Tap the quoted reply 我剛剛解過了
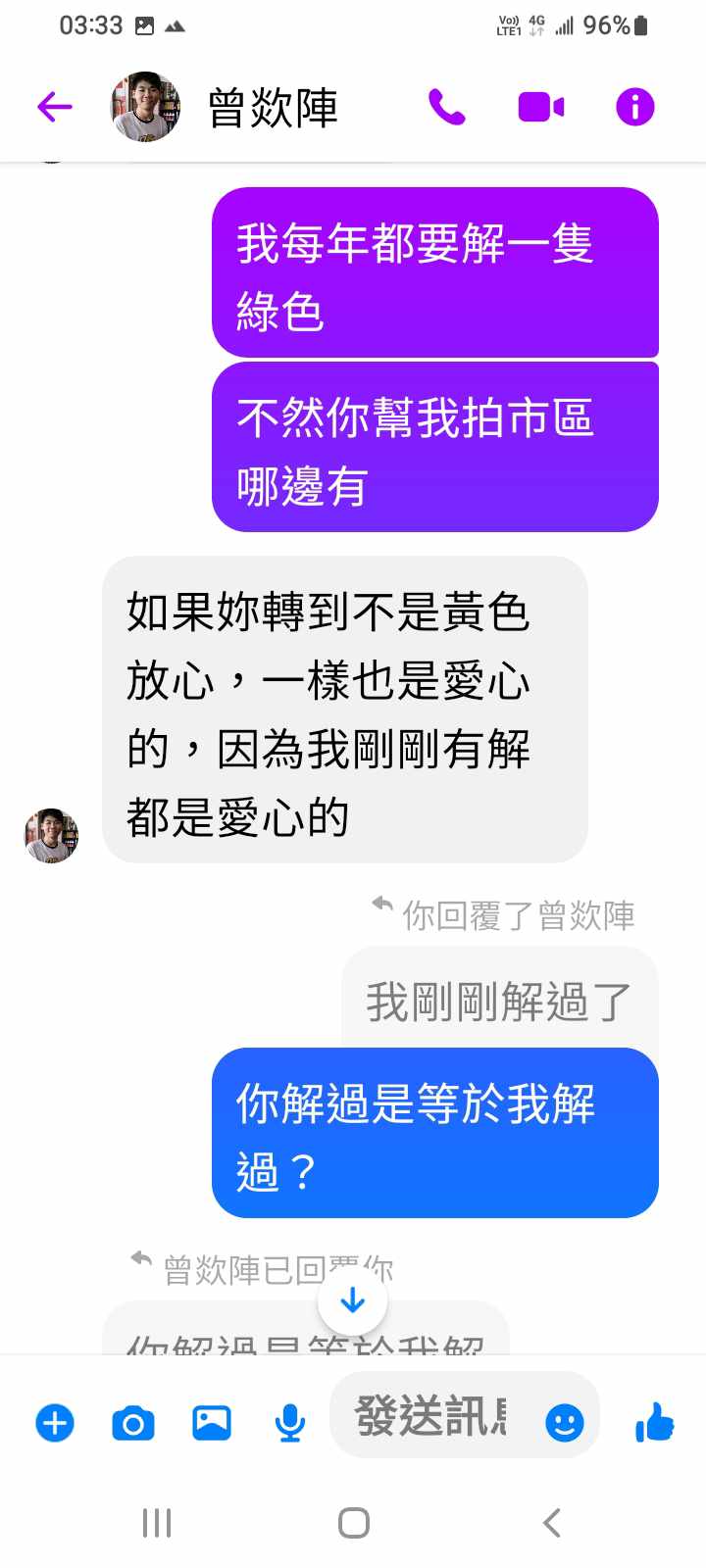This screenshot has width=706, height=1568. point(498,1001)
